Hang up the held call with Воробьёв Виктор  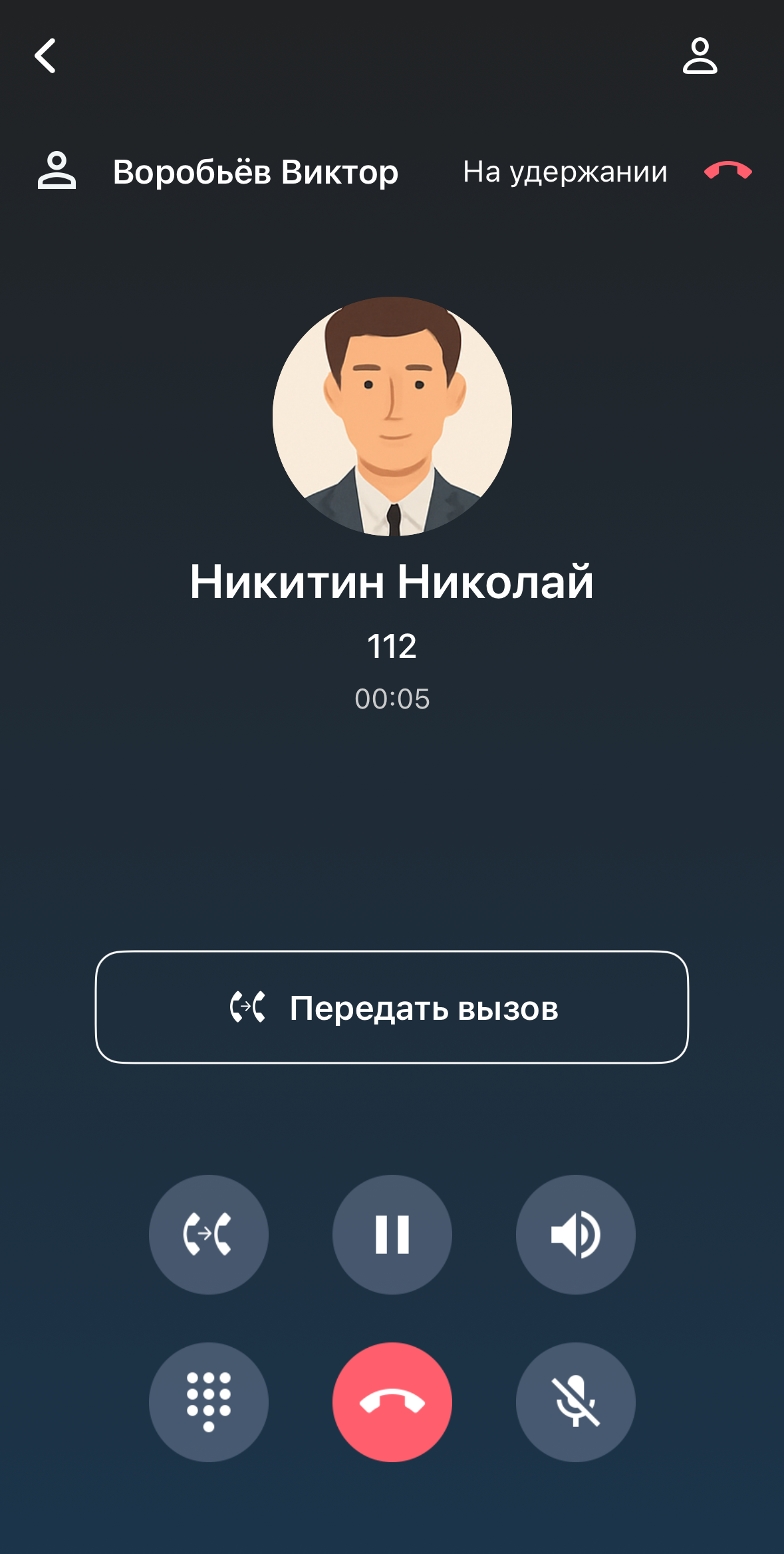click(727, 171)
